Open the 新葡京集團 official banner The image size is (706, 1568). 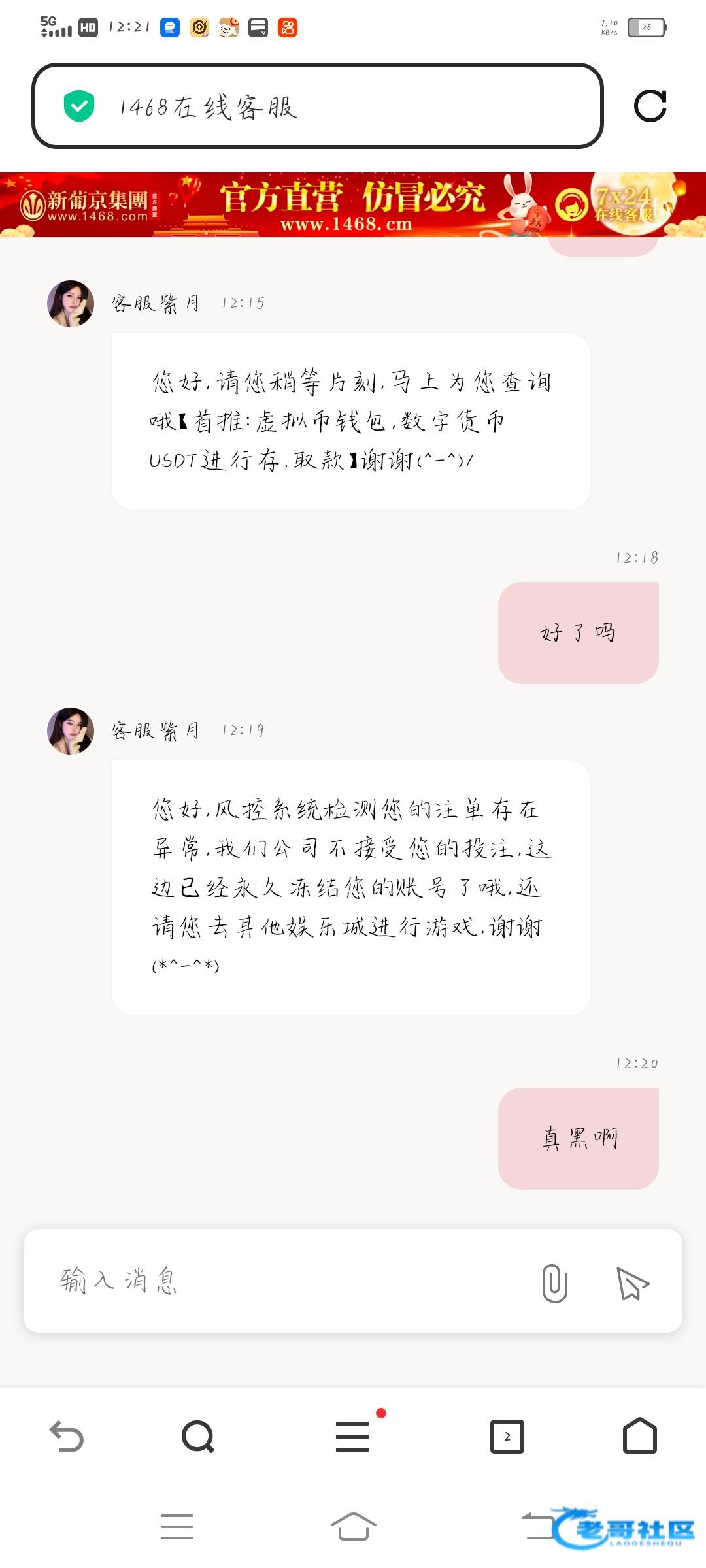[x=353, y=204]
